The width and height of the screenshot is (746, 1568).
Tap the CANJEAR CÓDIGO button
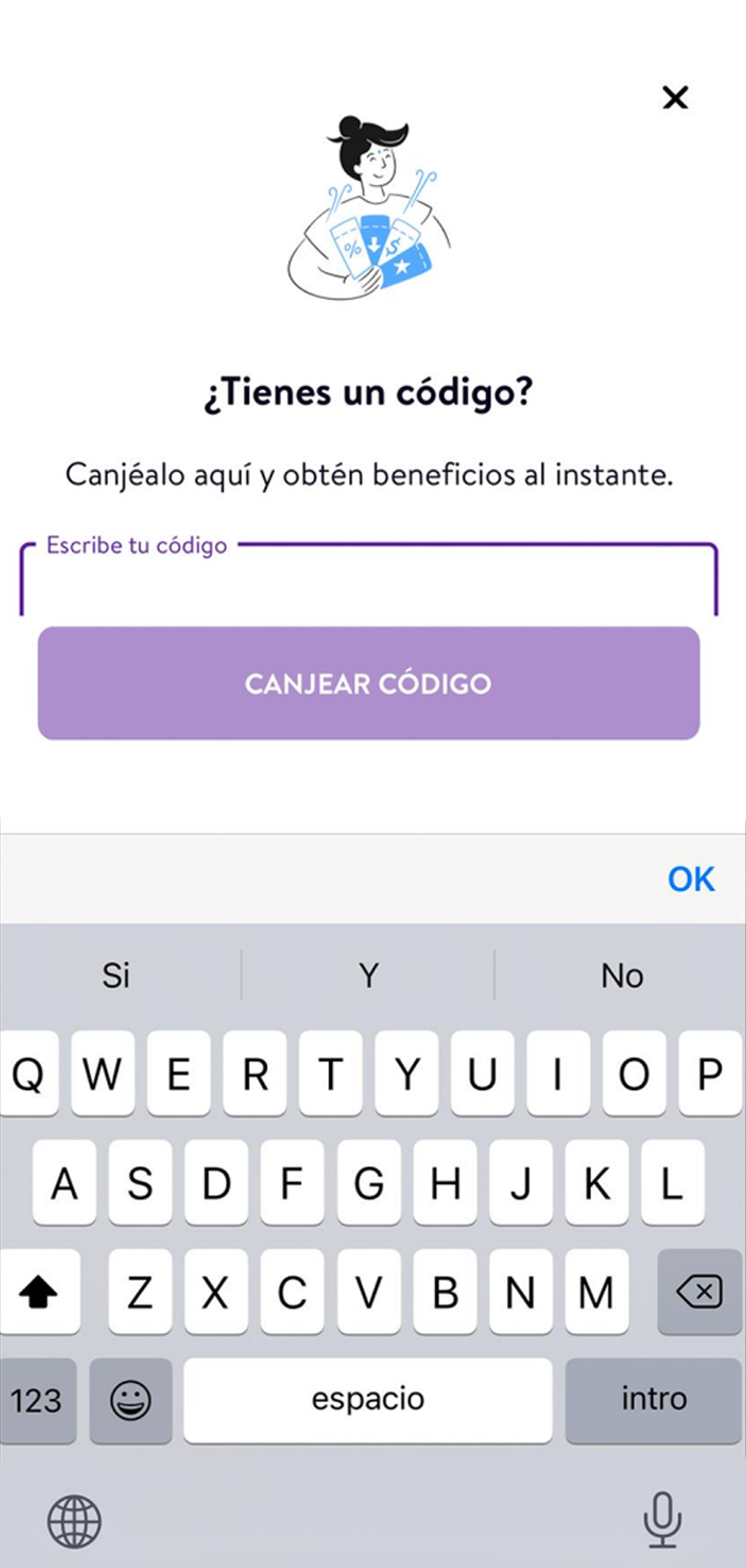pyautogui.click(x=368, y=683)
